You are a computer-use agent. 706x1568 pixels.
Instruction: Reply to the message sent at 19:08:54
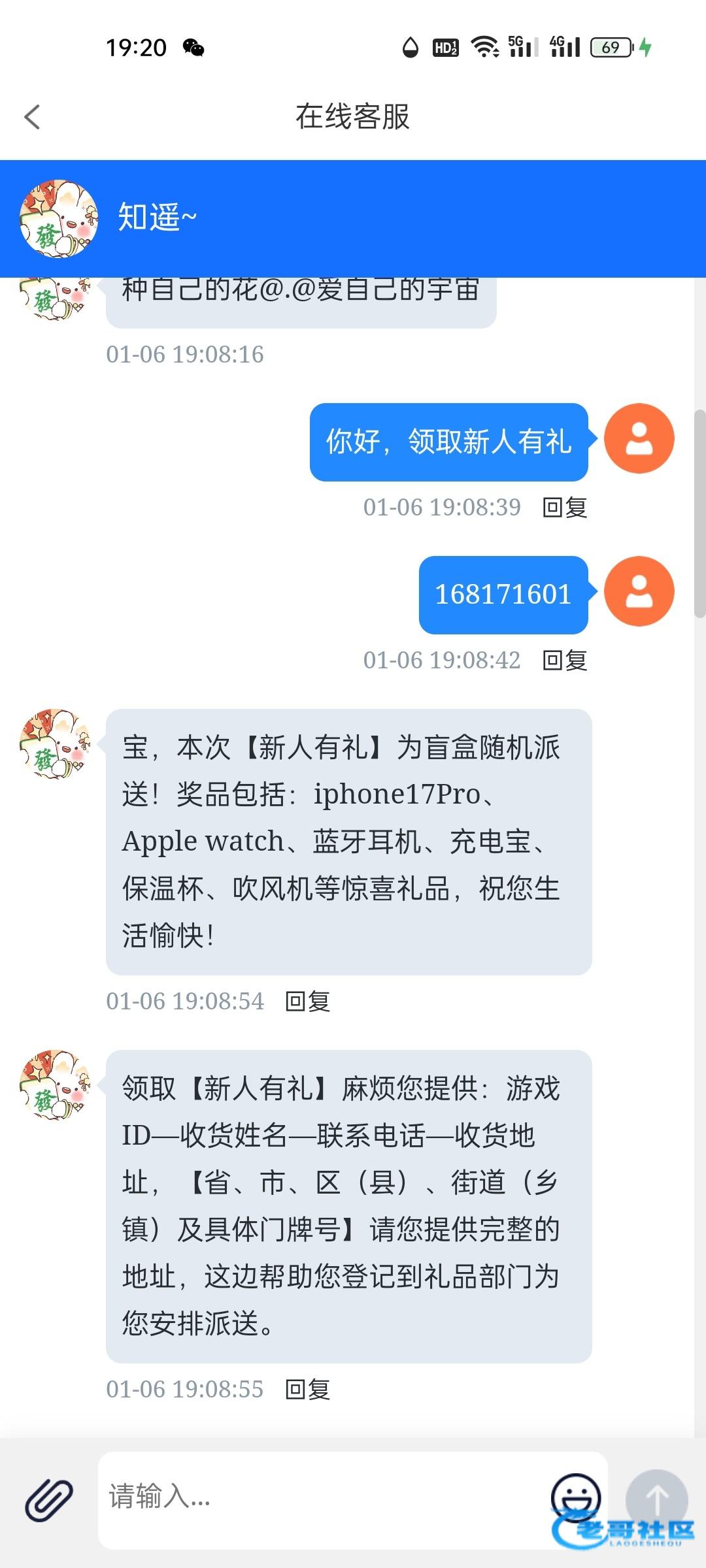[307, 1002]
